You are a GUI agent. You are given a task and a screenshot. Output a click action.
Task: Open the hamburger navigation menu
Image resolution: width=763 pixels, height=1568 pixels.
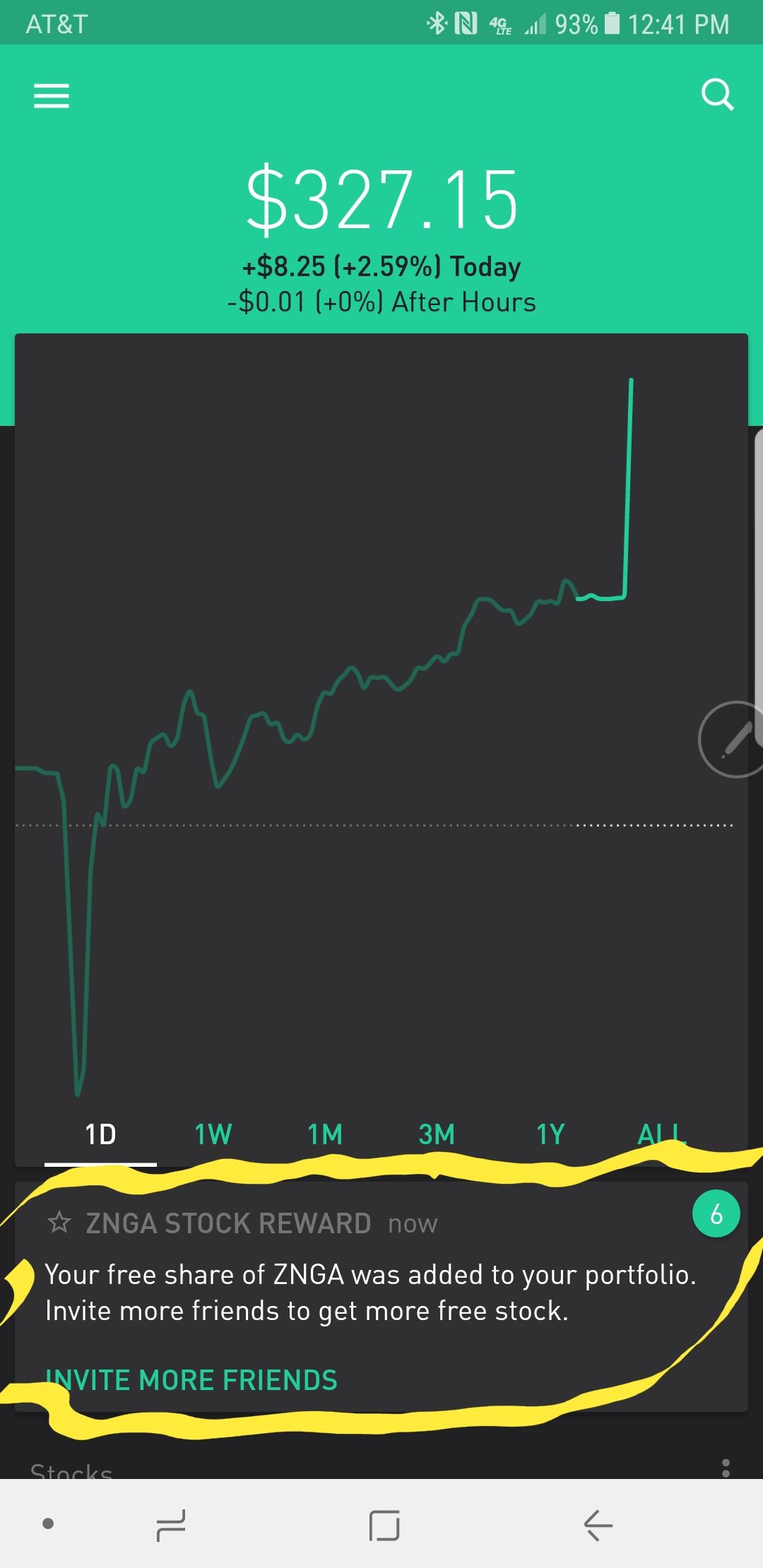click(52, 96)
